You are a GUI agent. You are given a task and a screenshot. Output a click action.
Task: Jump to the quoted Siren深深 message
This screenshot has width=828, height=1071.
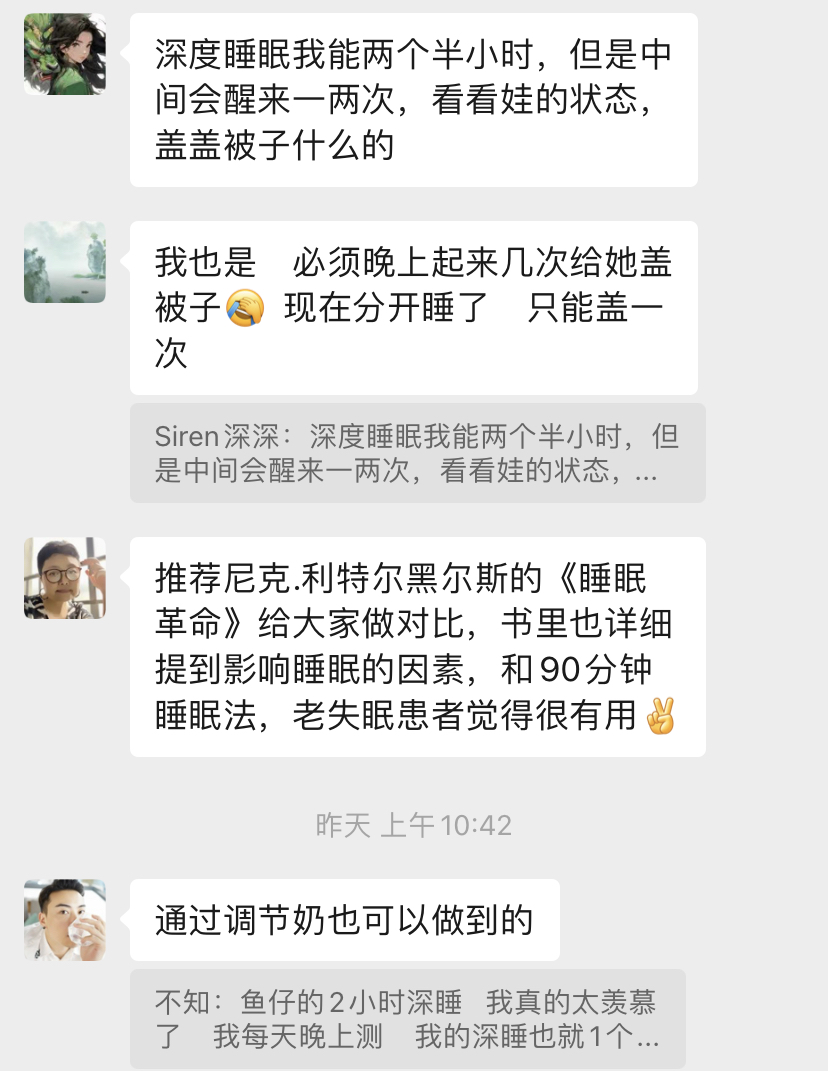point(417,453)
